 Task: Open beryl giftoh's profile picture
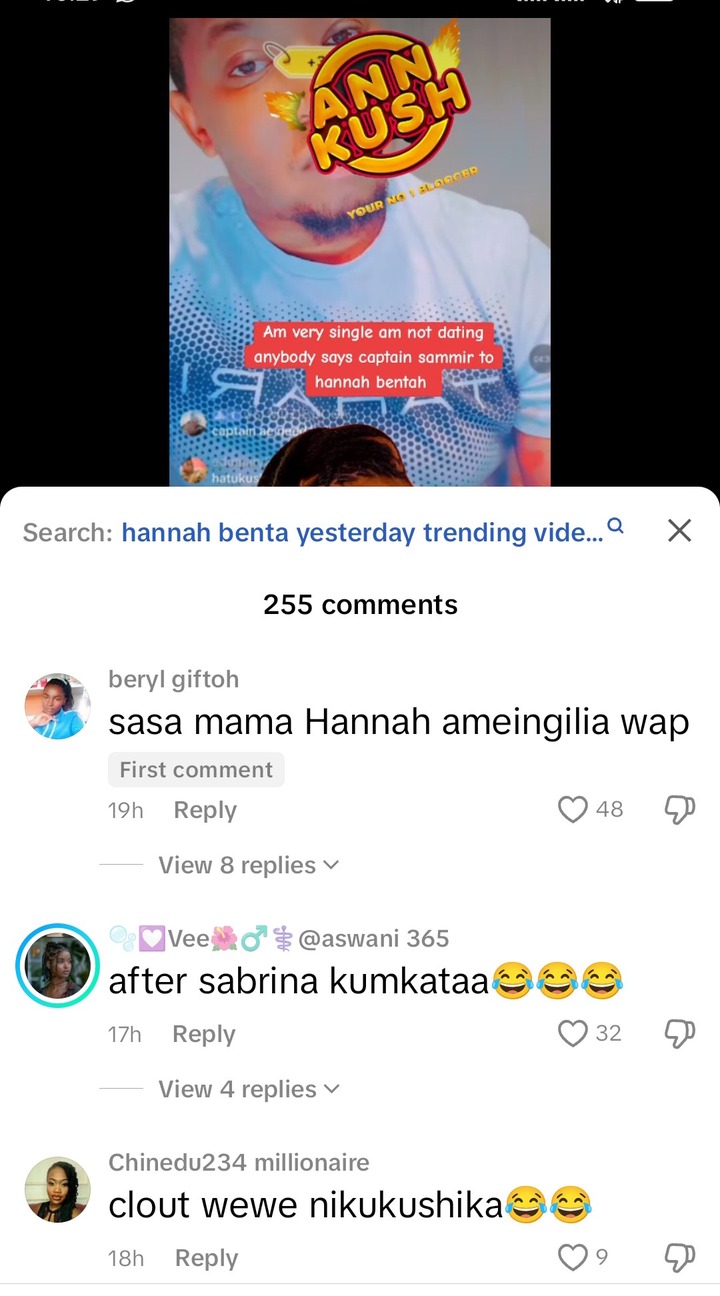(58, 706)
